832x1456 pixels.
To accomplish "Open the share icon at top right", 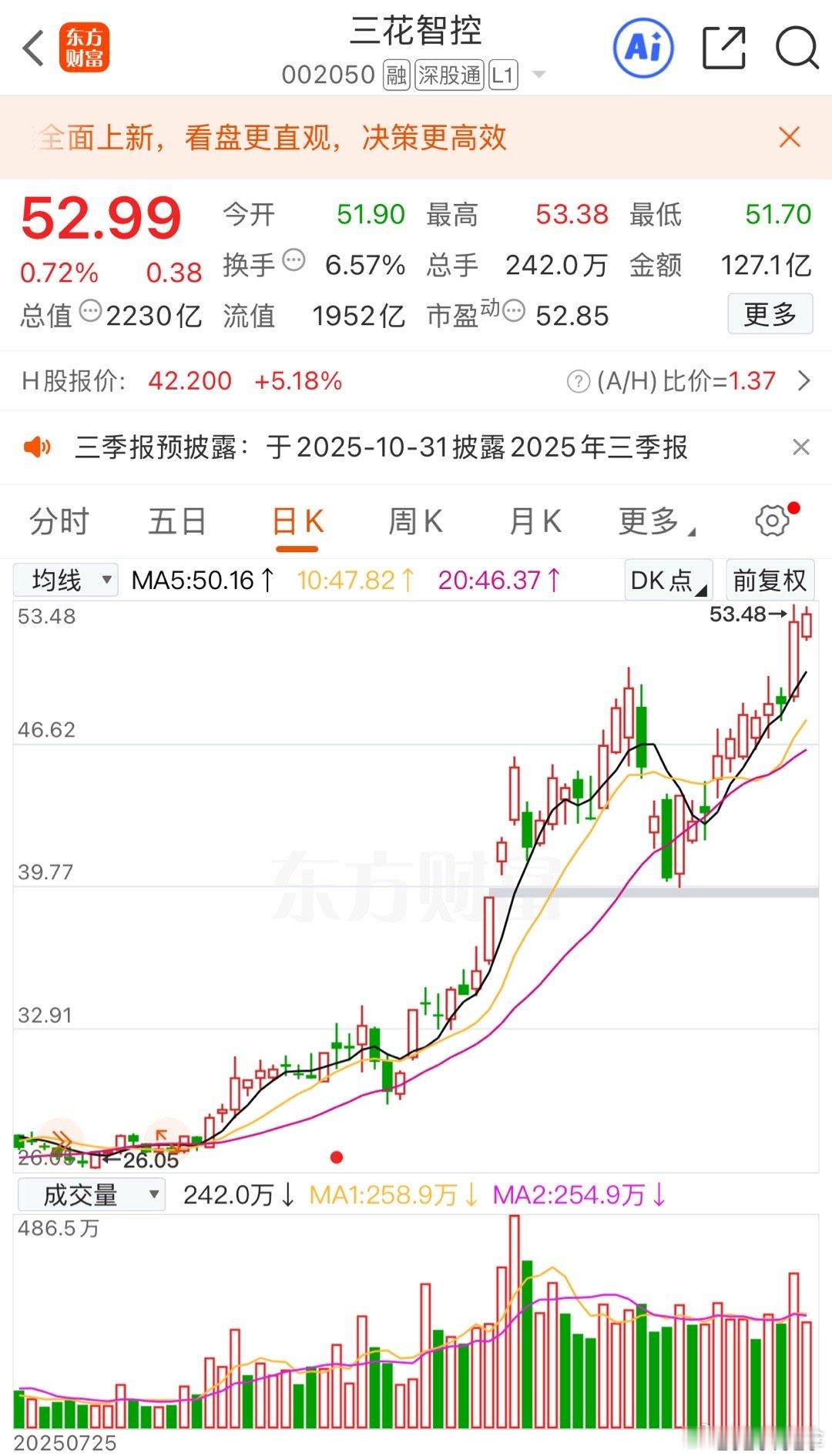I will point(723,48).
